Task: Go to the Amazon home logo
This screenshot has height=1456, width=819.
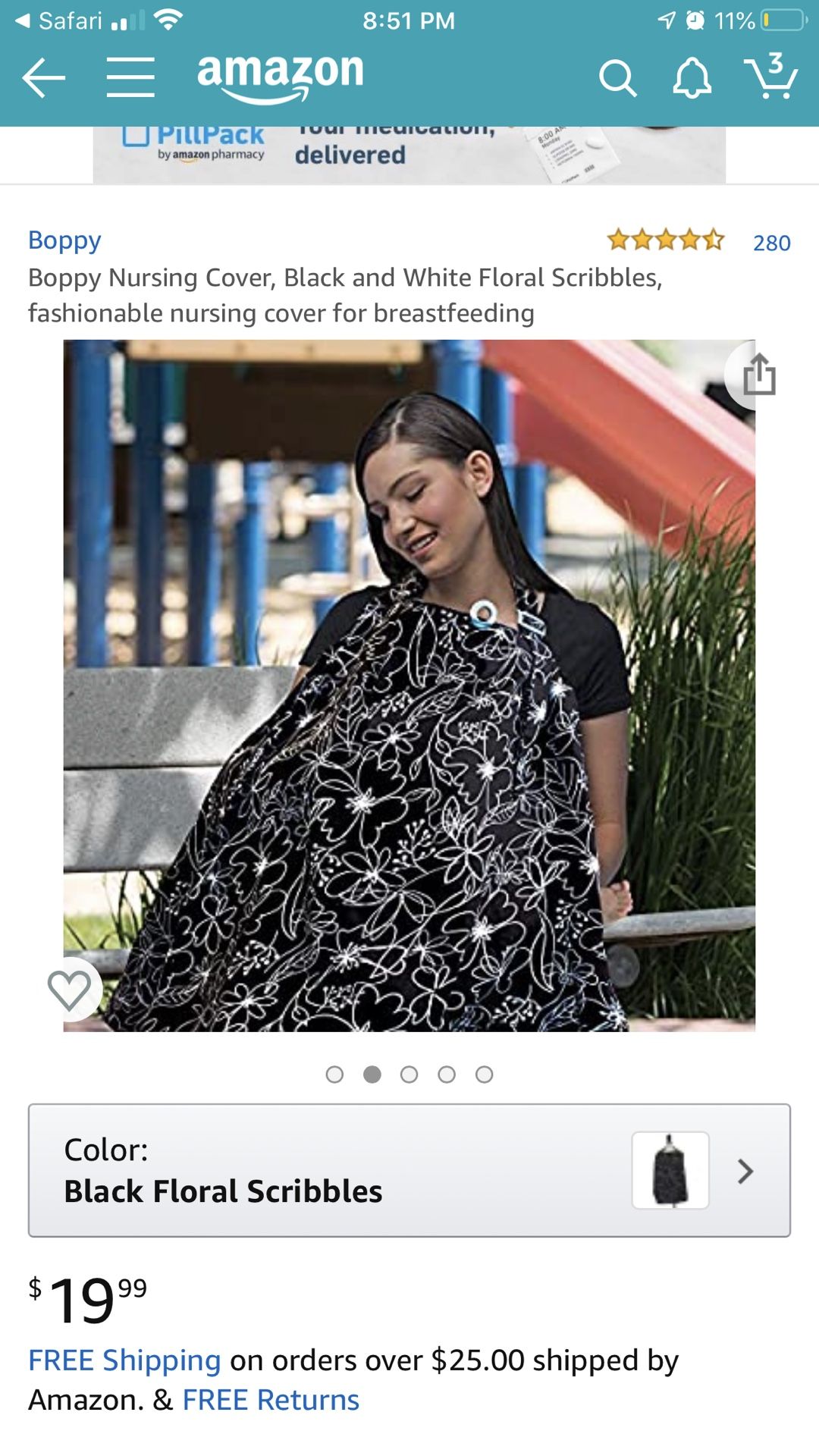Action: click(x=281, y=76)
